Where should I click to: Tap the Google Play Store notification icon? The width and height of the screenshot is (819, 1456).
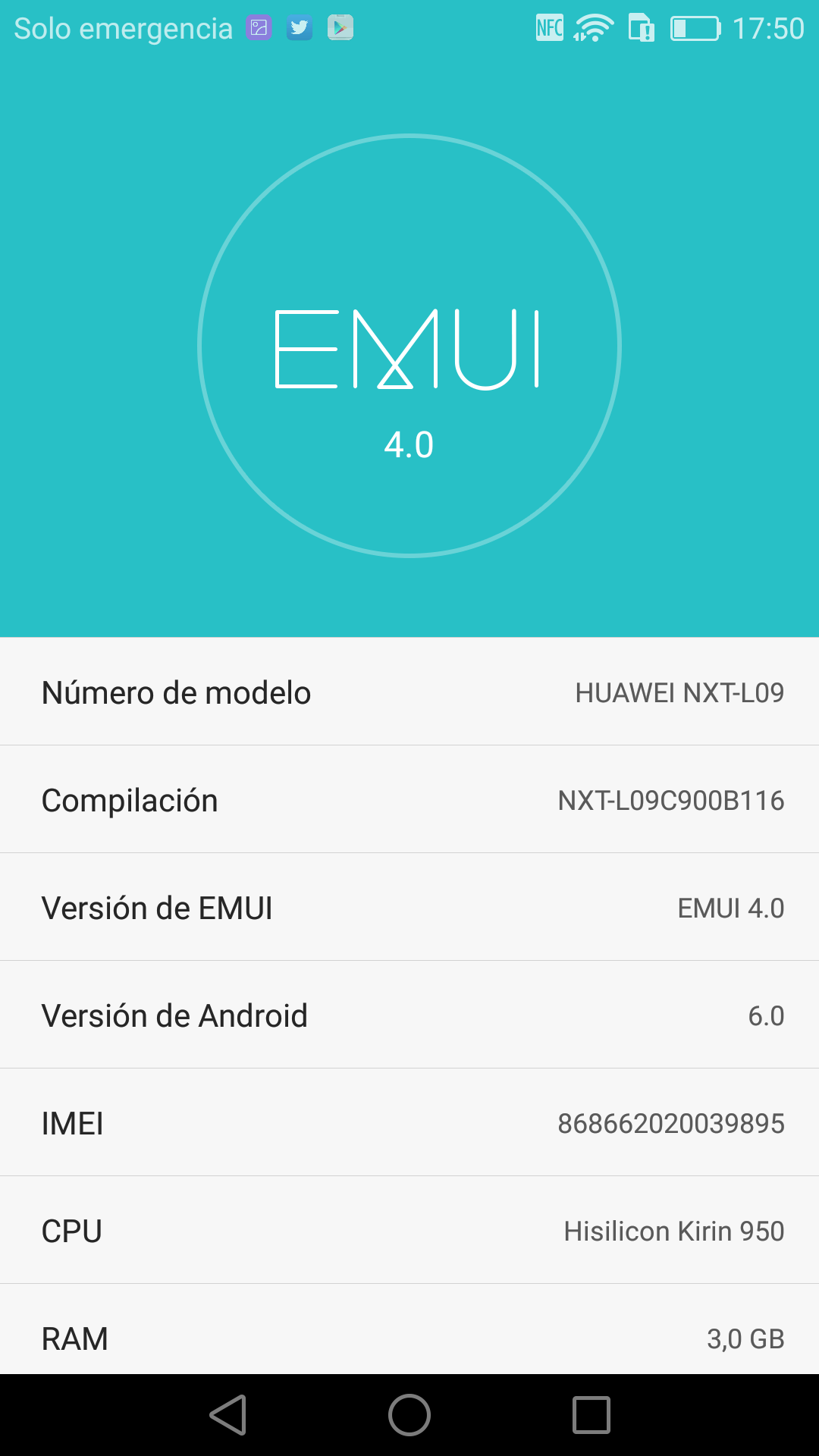(340, 27)
